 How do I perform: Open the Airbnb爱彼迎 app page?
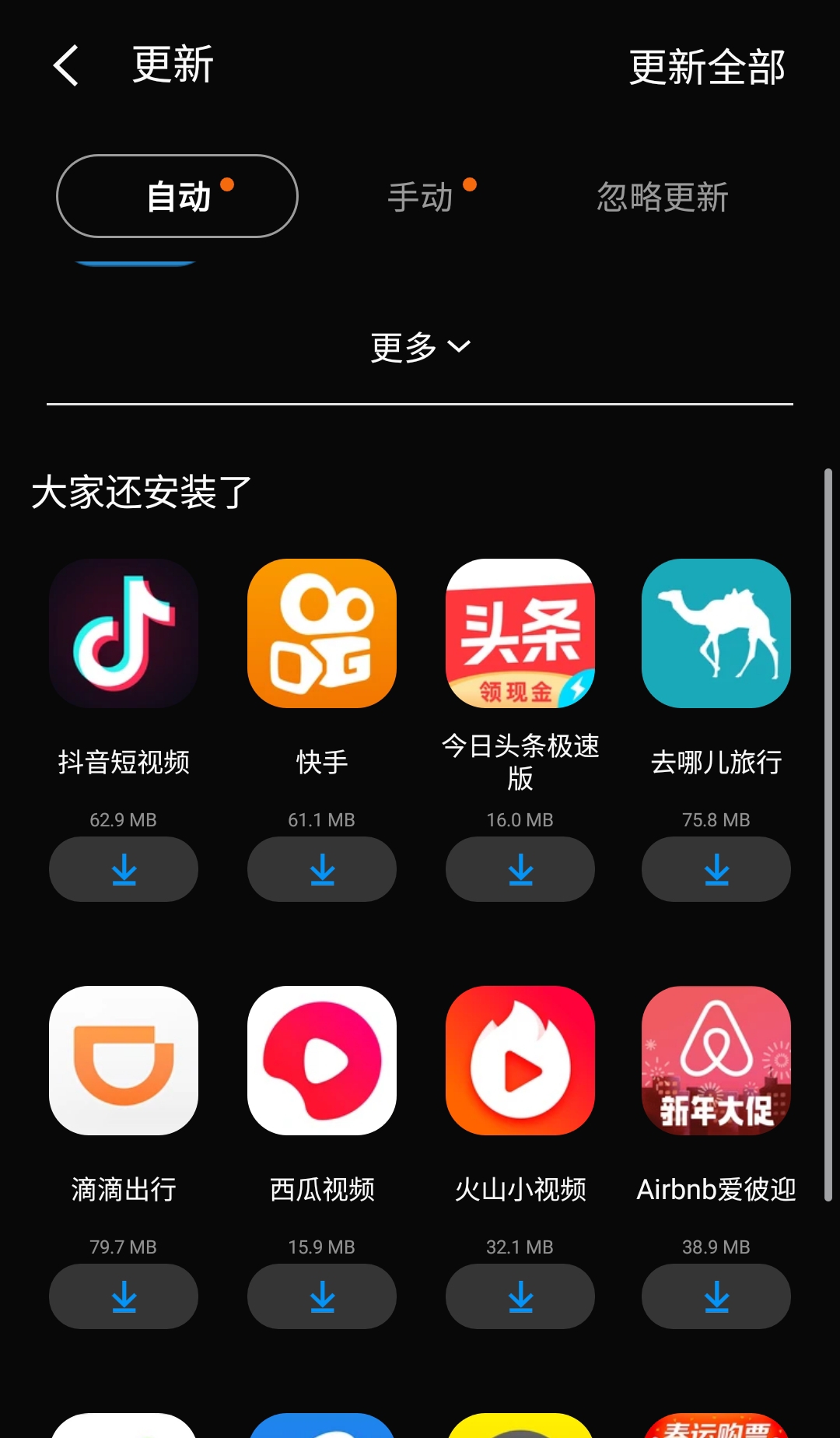pos(716,1061)
